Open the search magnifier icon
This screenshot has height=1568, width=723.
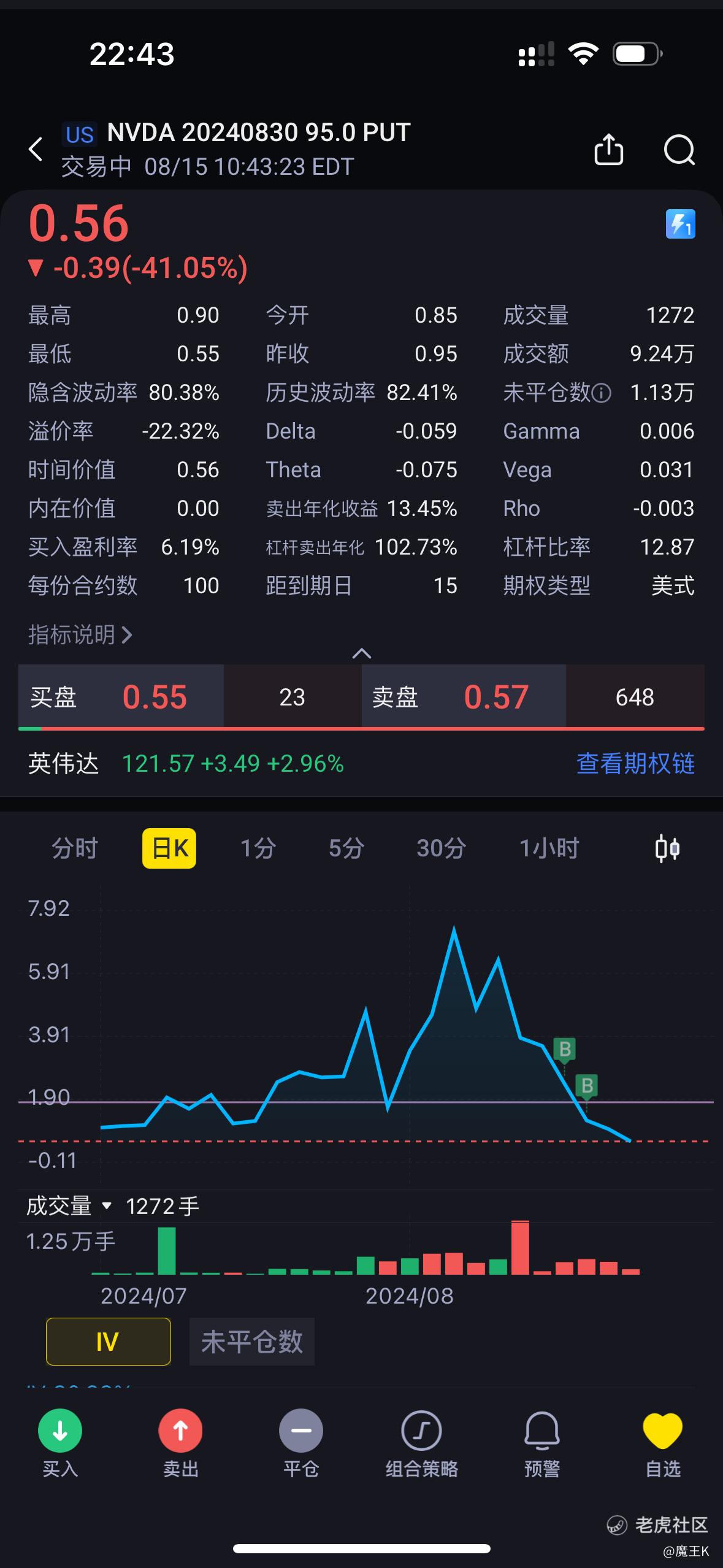(x=679, y=150)
